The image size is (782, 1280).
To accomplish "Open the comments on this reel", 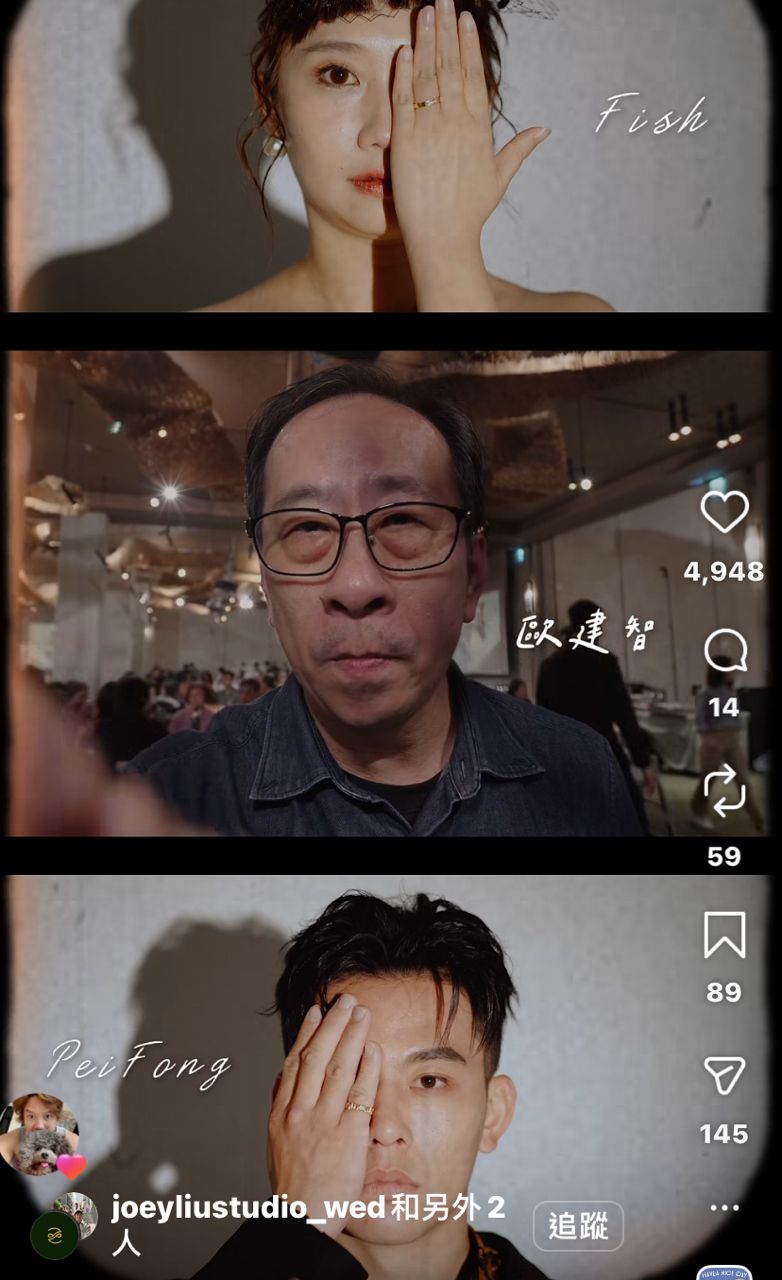I will pyautogui.click(x=724, y=651).
